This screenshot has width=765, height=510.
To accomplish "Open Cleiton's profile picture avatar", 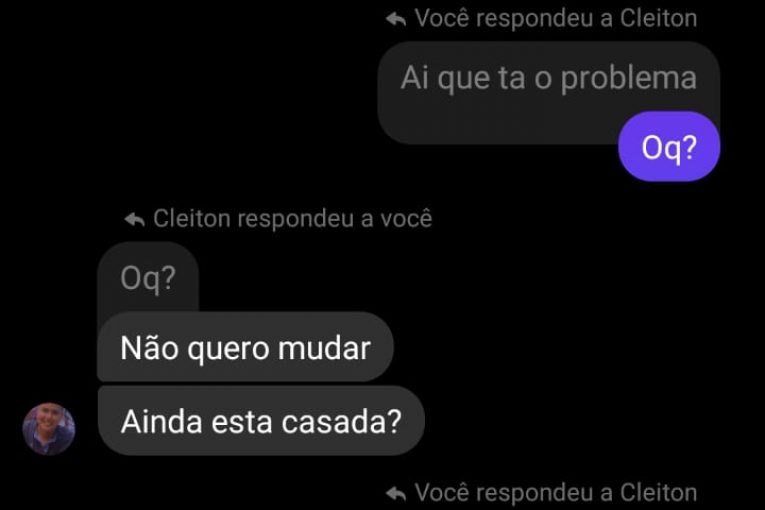I will [48, 429].
